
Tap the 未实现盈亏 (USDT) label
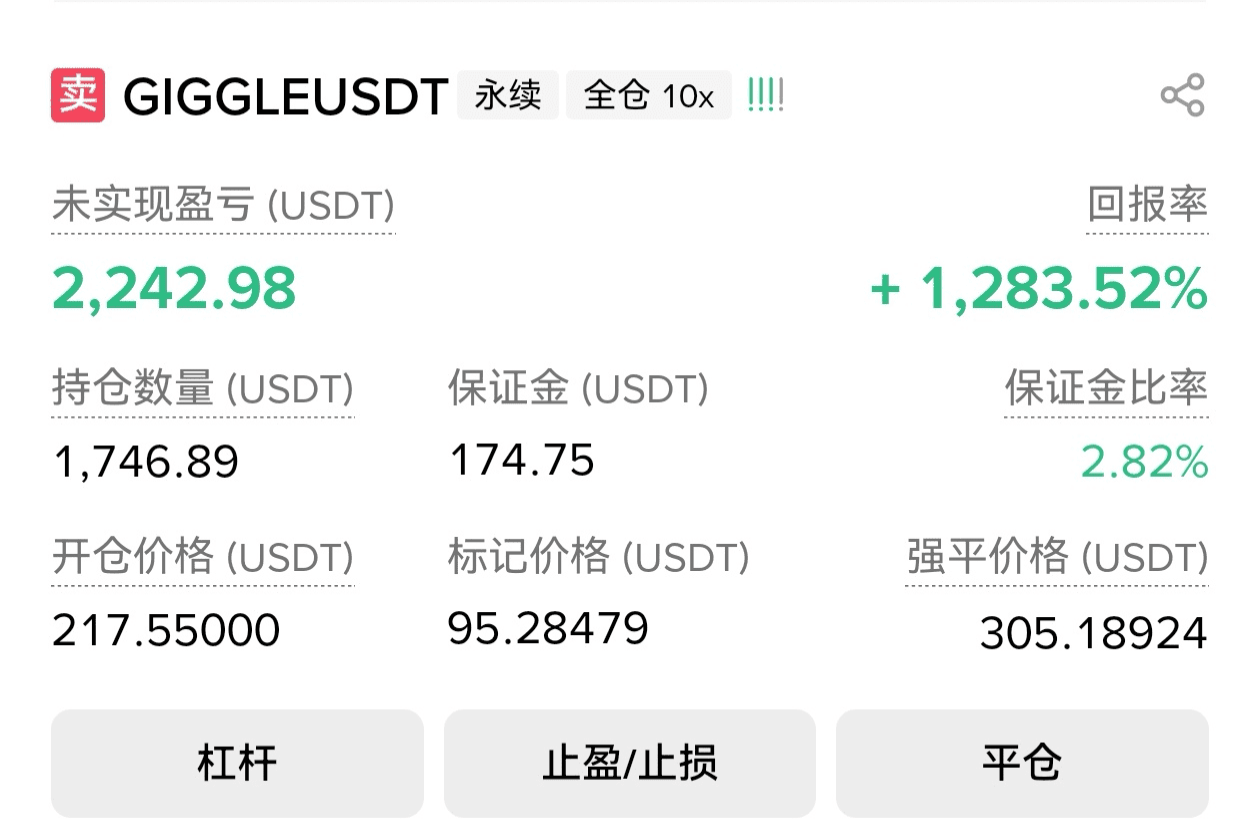click(223, 207)
